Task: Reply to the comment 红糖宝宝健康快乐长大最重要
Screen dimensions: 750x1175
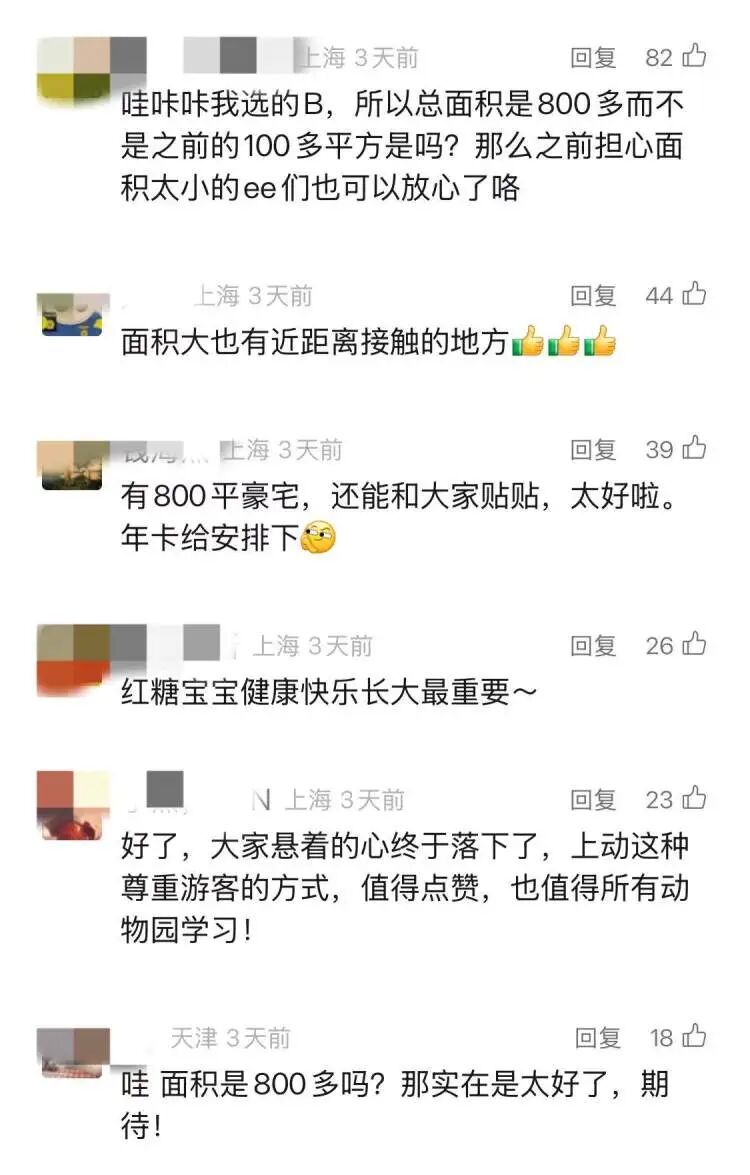Action: pos(593,646)
